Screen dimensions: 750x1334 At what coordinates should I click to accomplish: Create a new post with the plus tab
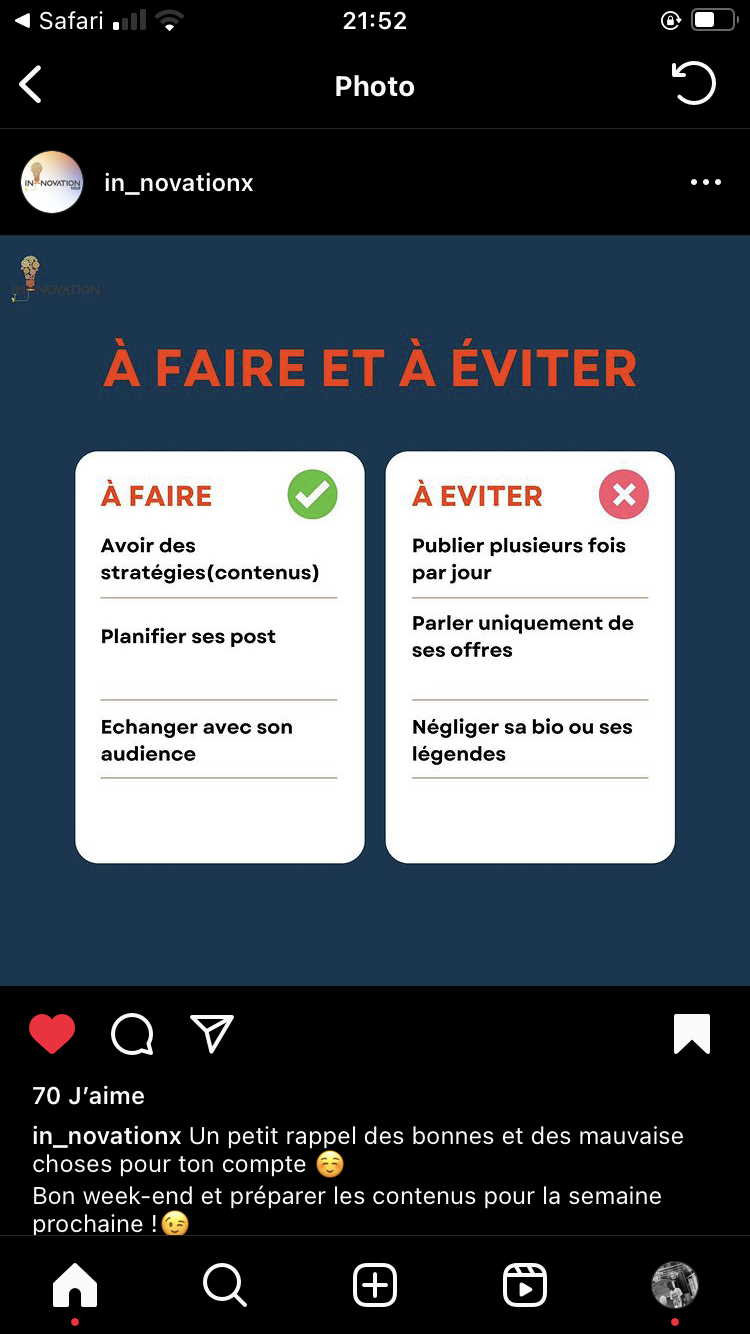375,1285
